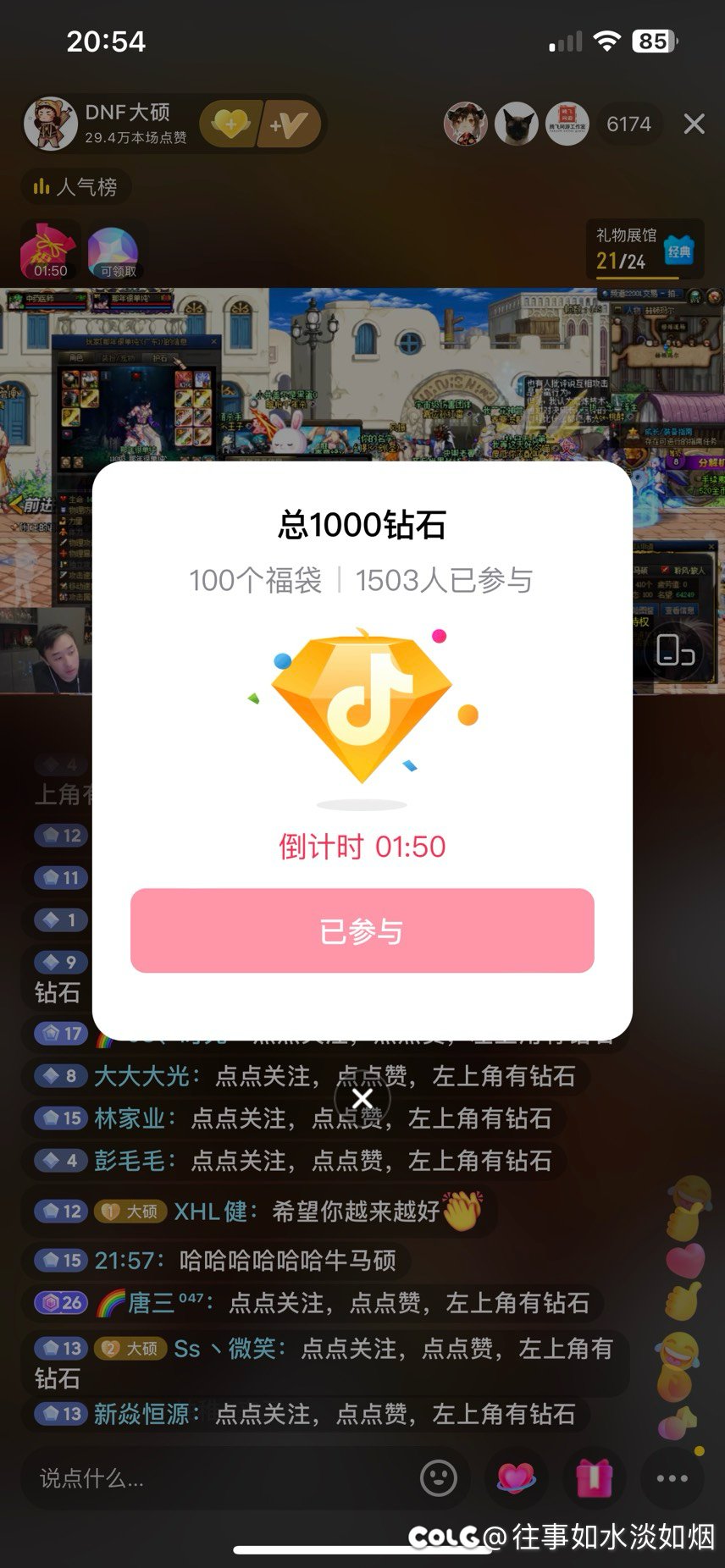This screenshot has width=725, height=1568.
Task: Open the 礼物展馆 gift gallery
Action: click(645, 249)
